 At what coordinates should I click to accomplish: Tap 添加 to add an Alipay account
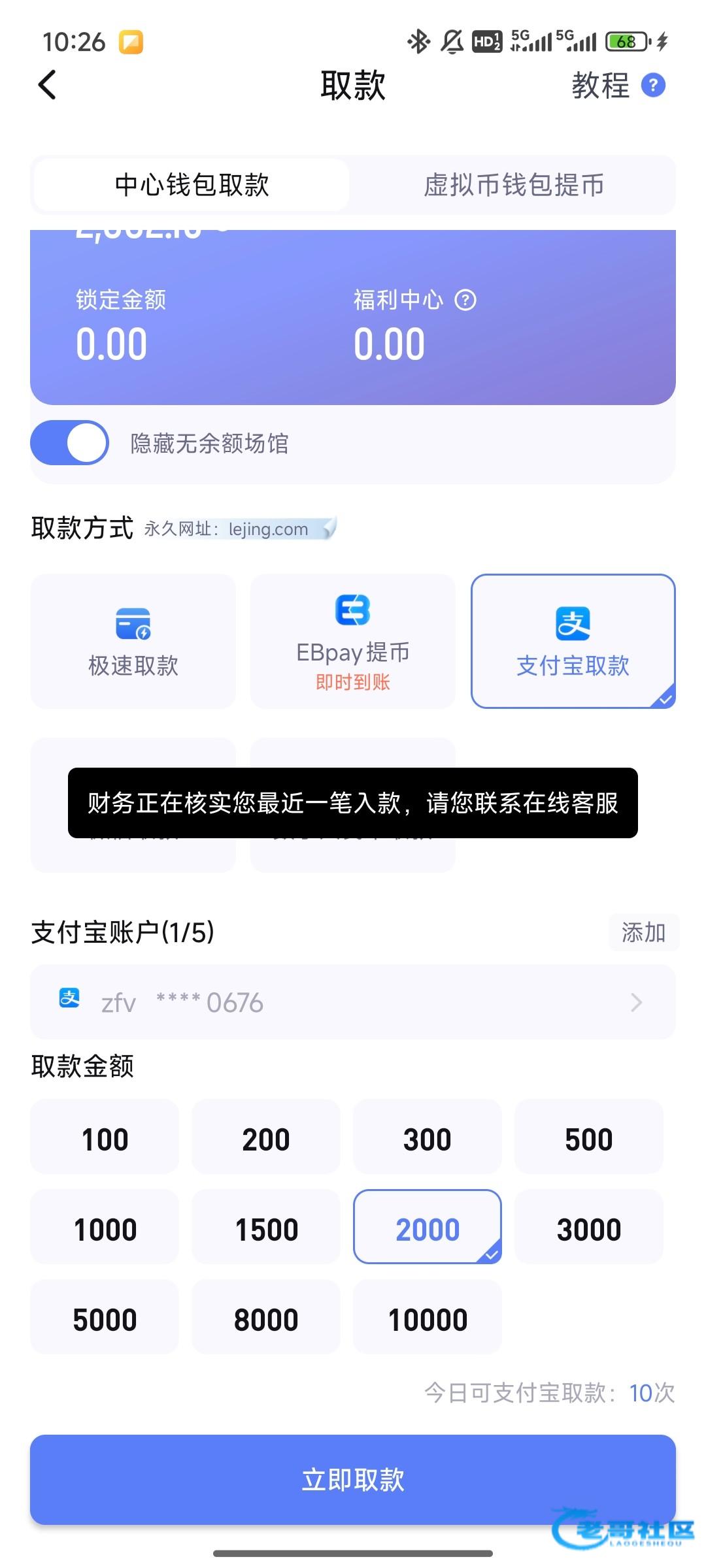point(643,932)
